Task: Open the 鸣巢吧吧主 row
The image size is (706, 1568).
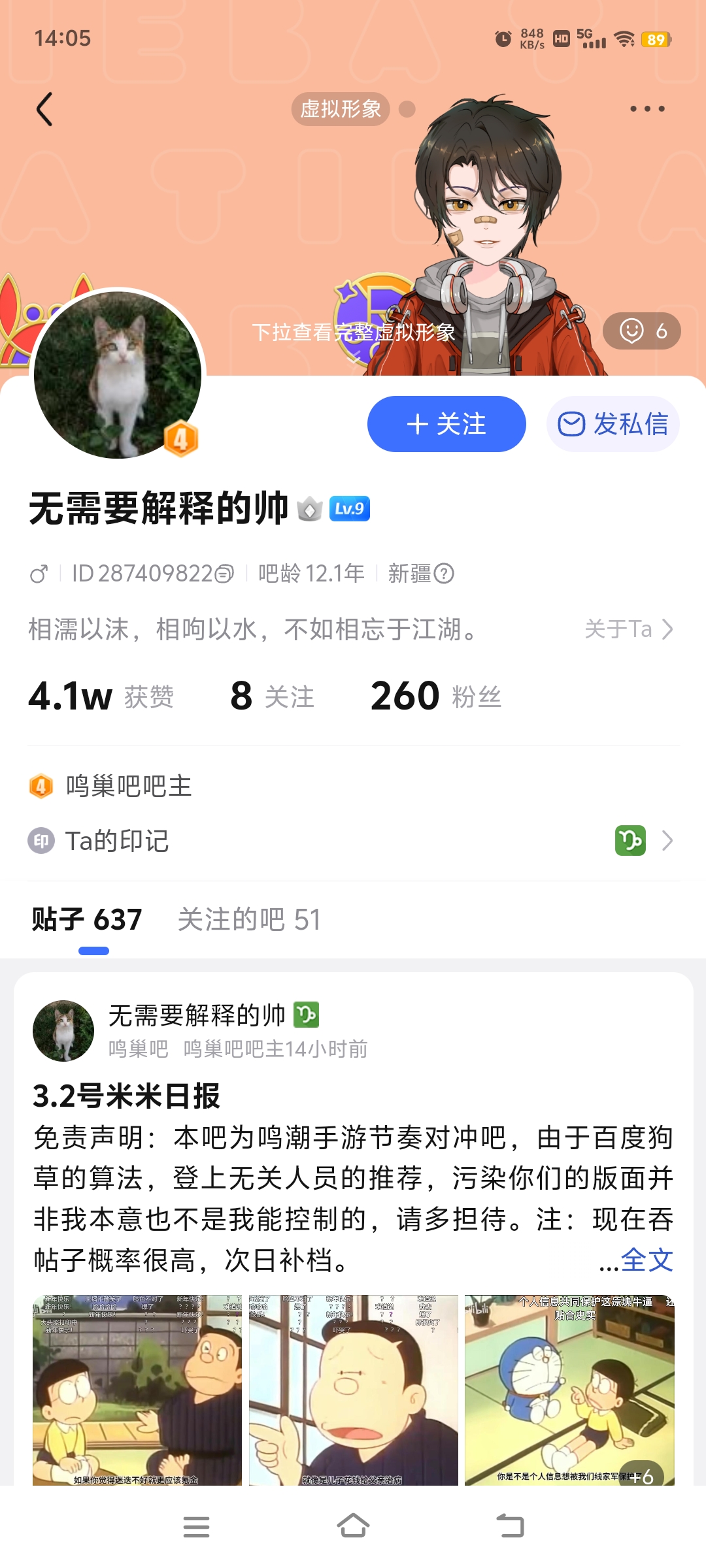Action: pos(128,786)
